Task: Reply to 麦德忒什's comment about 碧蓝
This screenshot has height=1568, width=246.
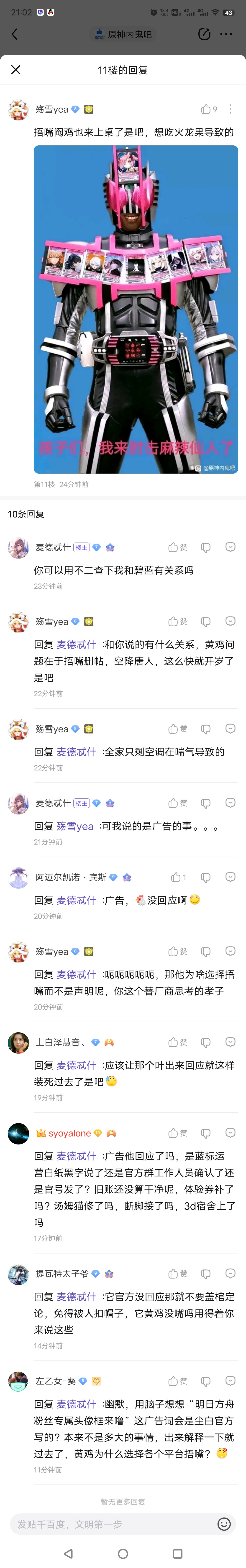Action: (230, 547)
